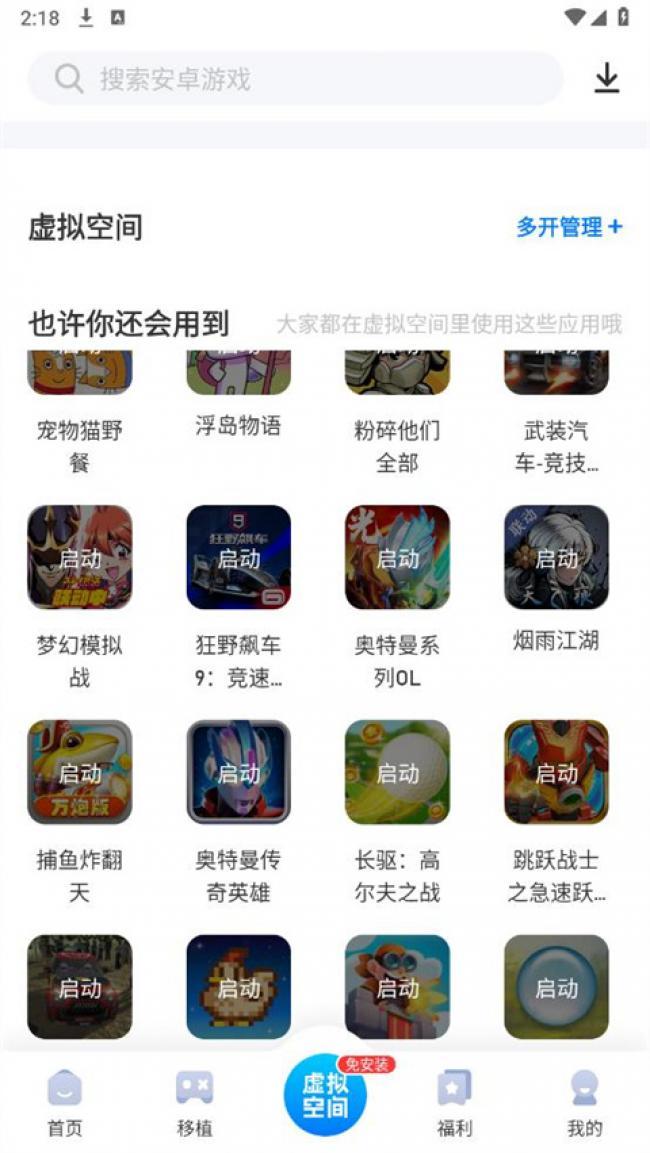
Task: Launch 长驱：高尔夫之战
Action: pos(397,773)
